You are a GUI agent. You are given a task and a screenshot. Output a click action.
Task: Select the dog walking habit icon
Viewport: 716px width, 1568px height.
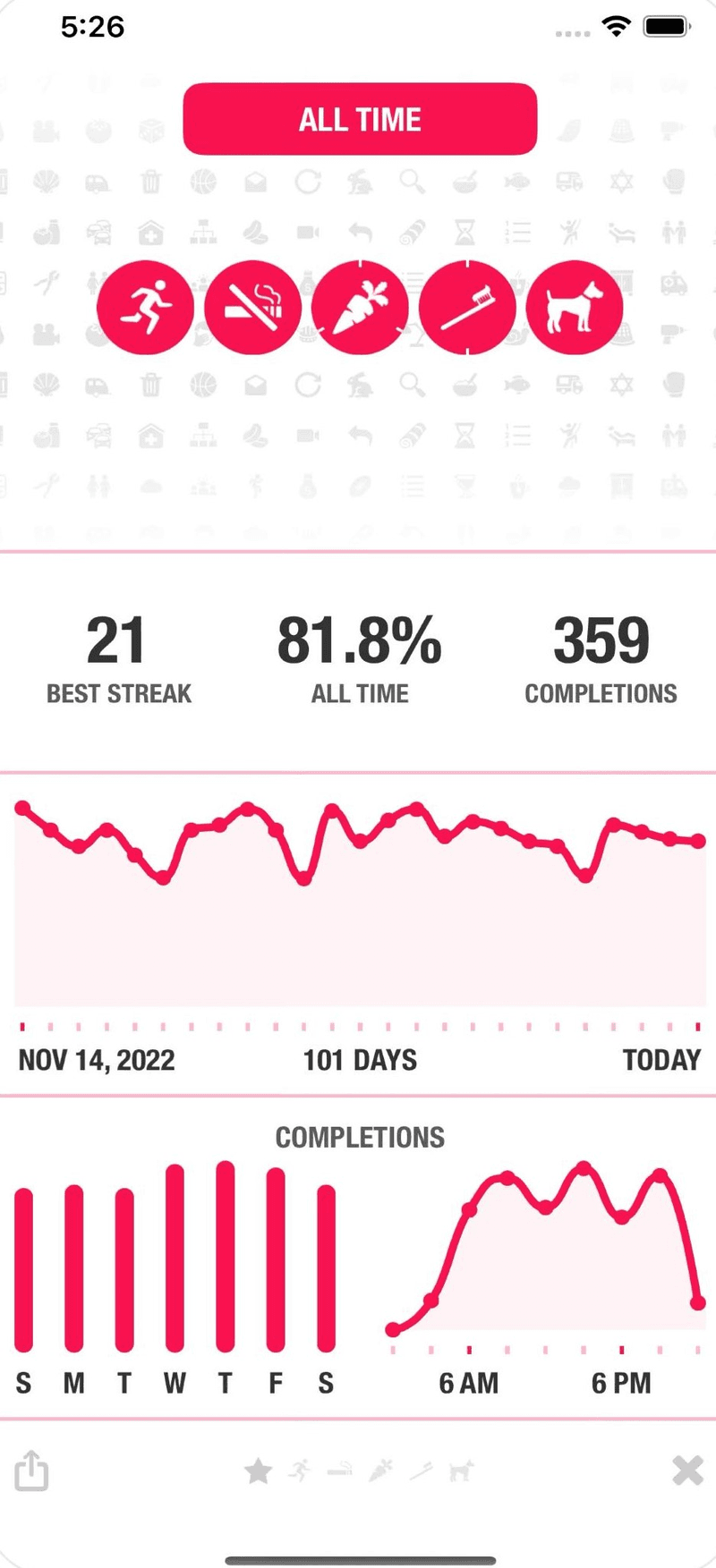575,306
